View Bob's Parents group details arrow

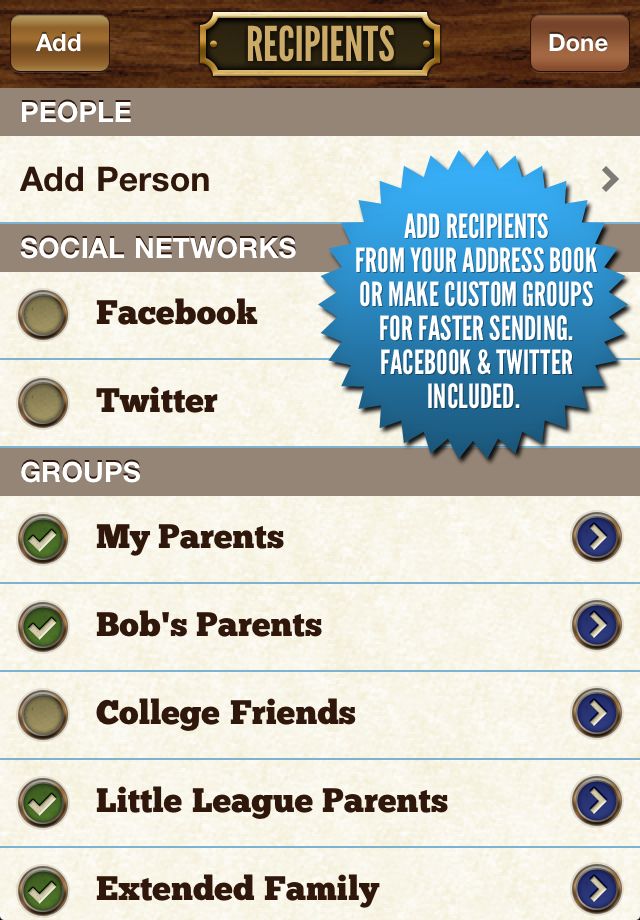click(597, 627)
